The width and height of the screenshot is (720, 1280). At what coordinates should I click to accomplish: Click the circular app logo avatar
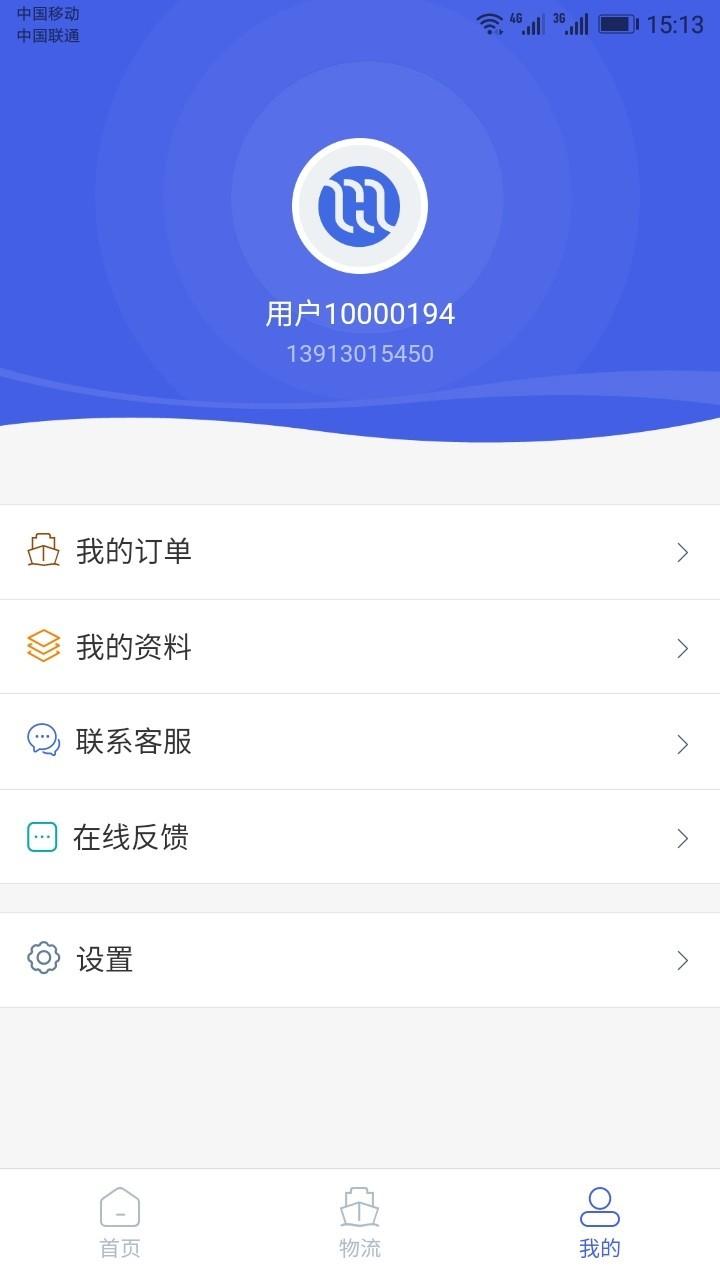click(360, 205)
